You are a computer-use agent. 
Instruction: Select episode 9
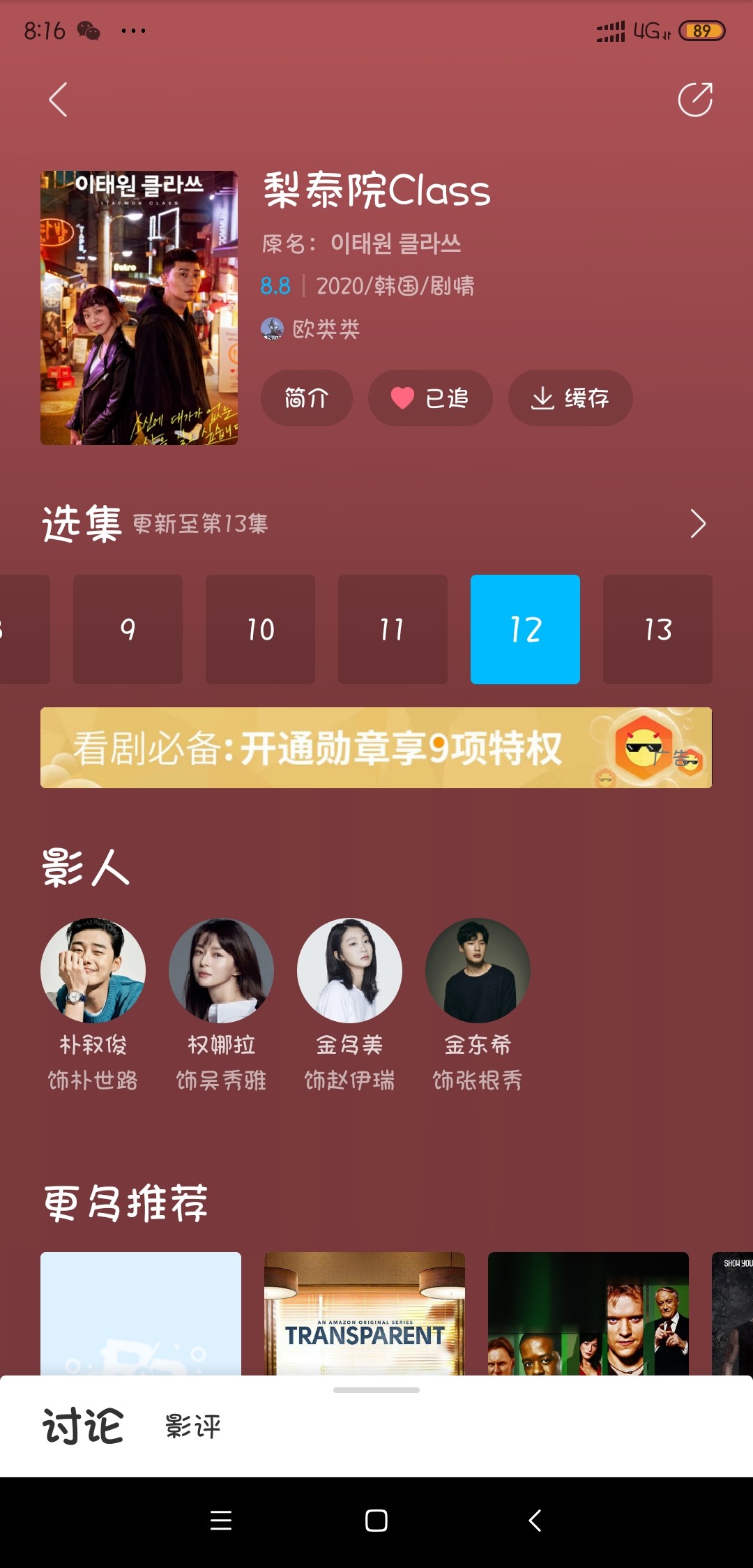tap(128, 629)
